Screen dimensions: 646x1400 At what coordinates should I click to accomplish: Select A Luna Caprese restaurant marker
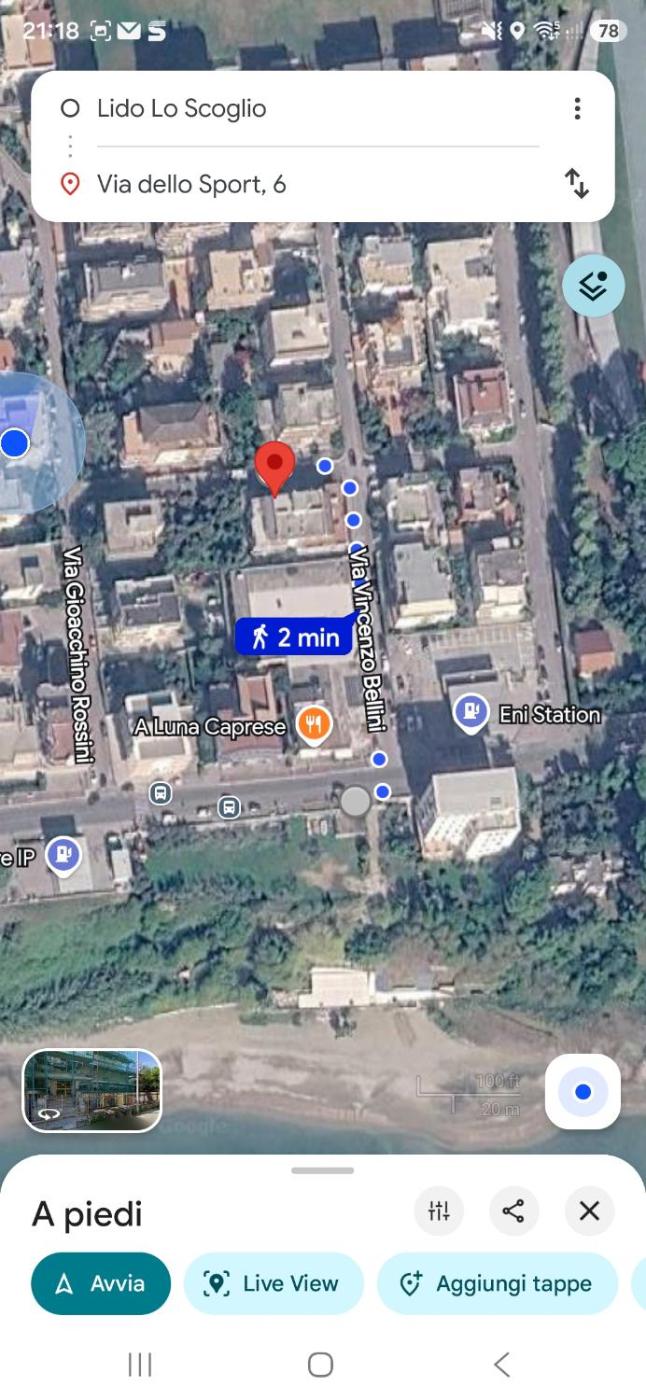[313, 726]
